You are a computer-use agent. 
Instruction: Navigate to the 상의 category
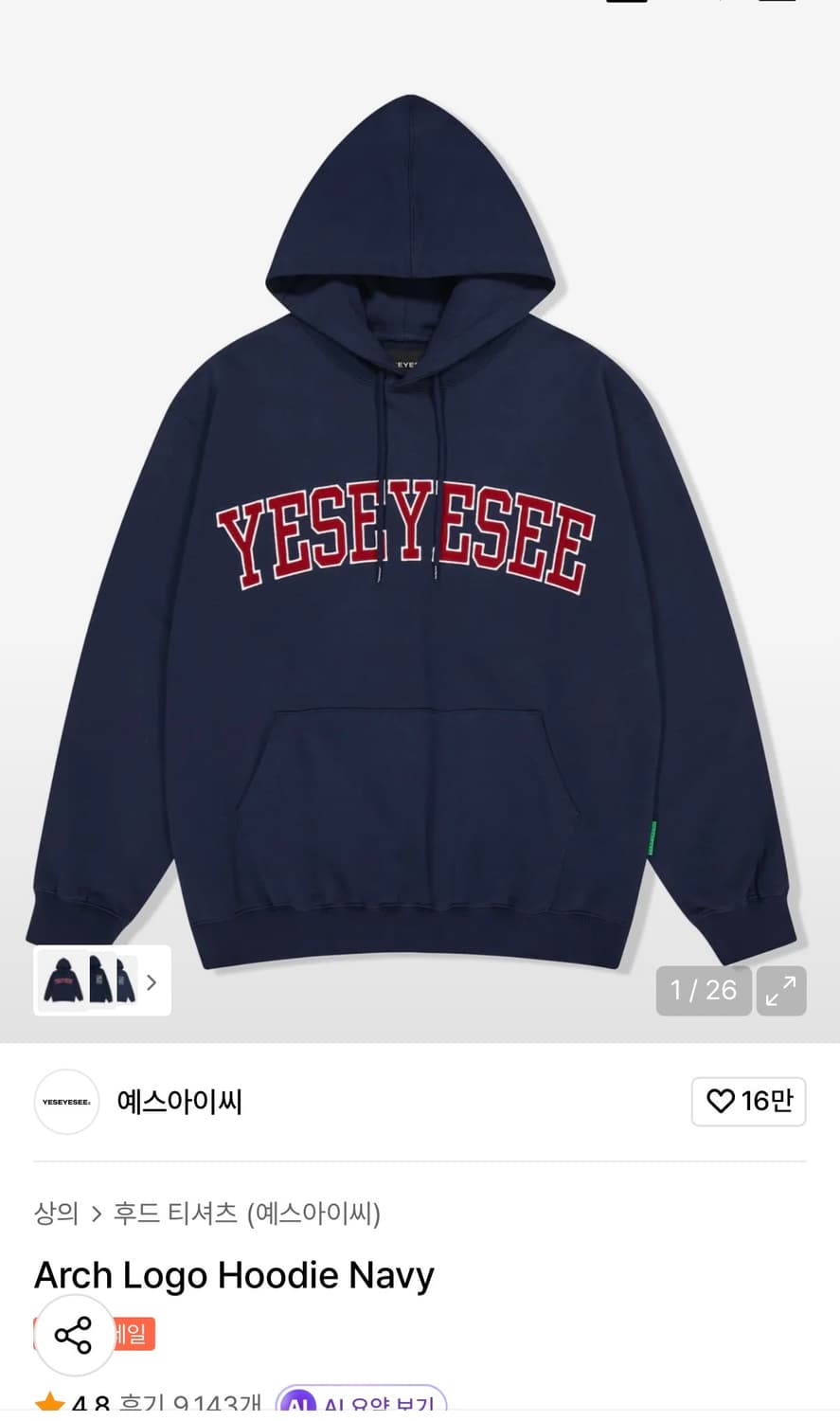[55, 1214]
